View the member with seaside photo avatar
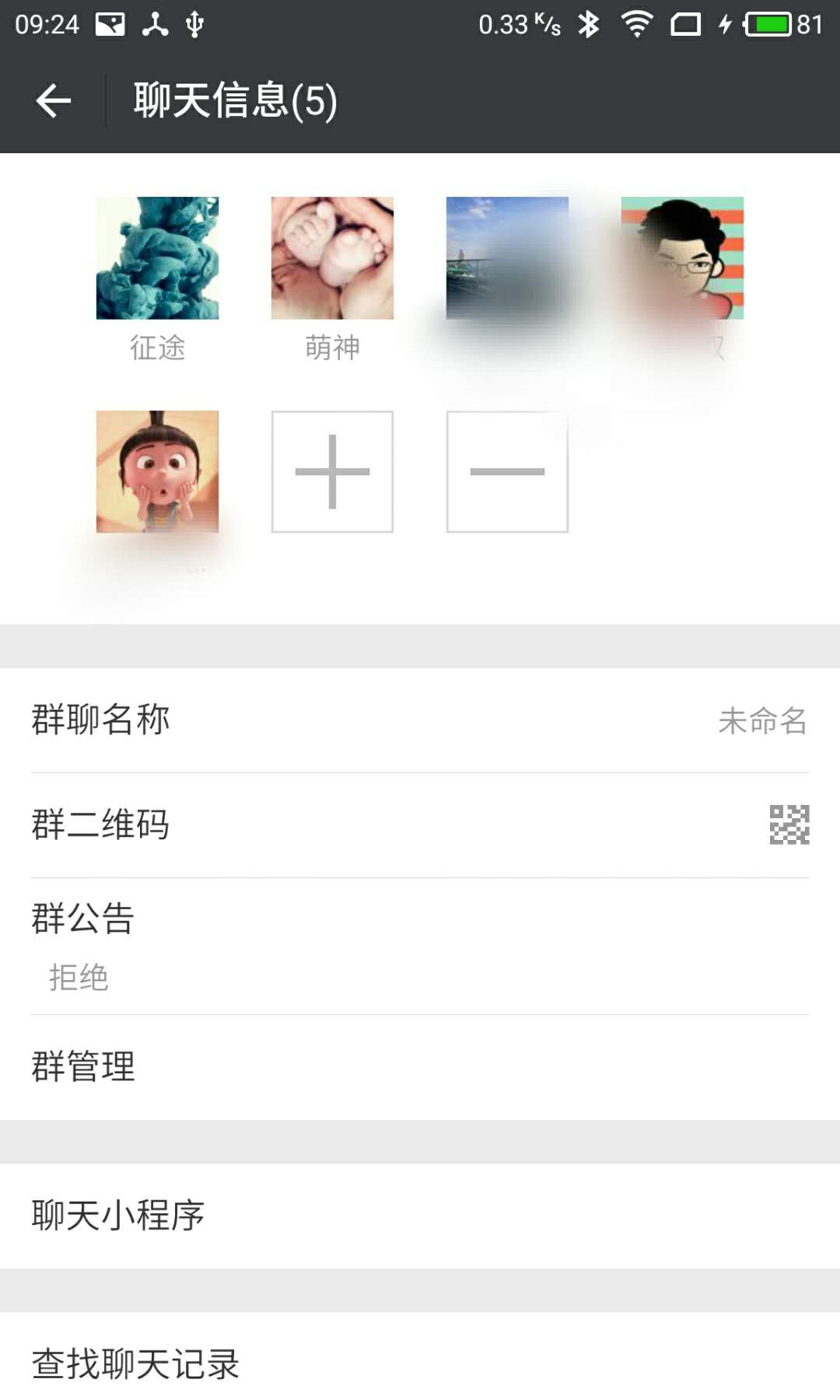Viewport: 840px width, 1400px height. point(507,258)
